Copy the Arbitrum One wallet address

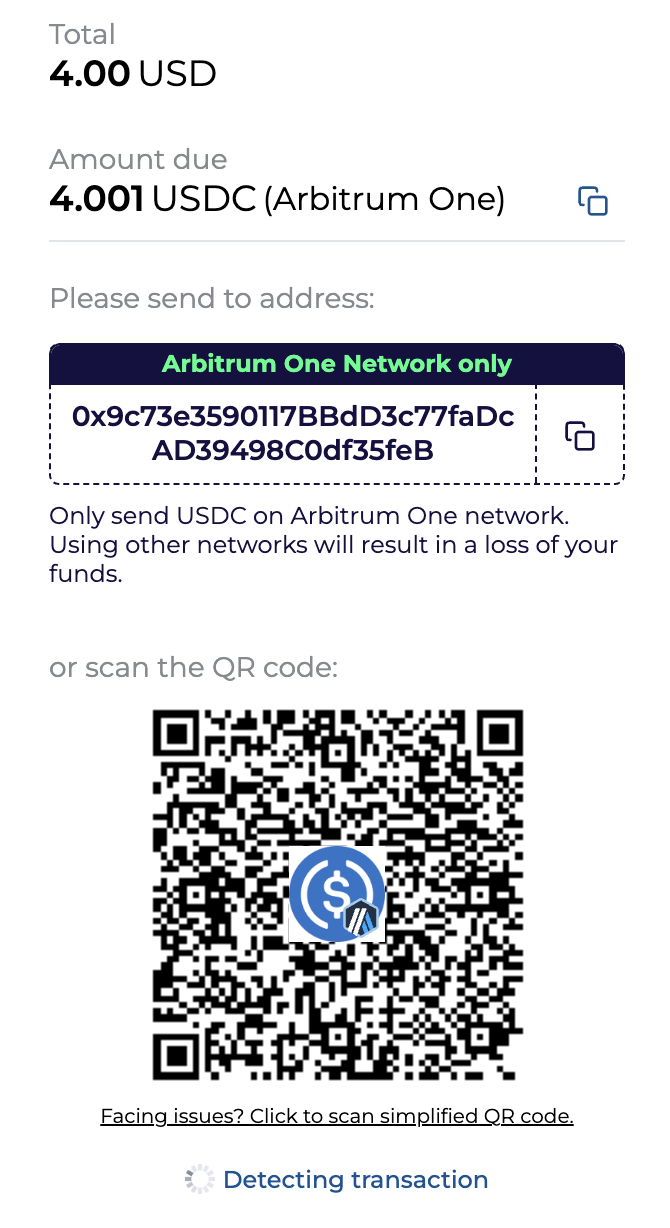[x=580, y=436]
